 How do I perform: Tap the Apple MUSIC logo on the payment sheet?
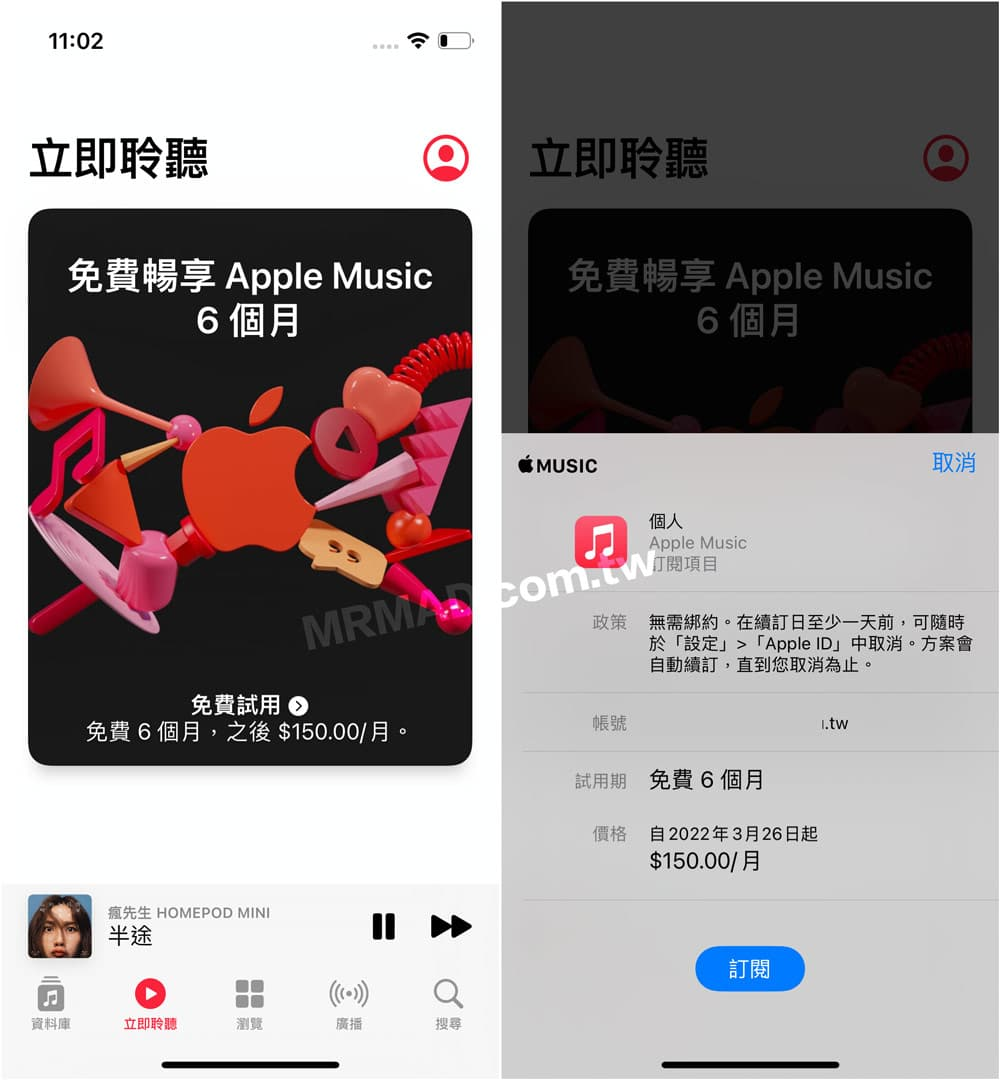(x=557, y=465)
